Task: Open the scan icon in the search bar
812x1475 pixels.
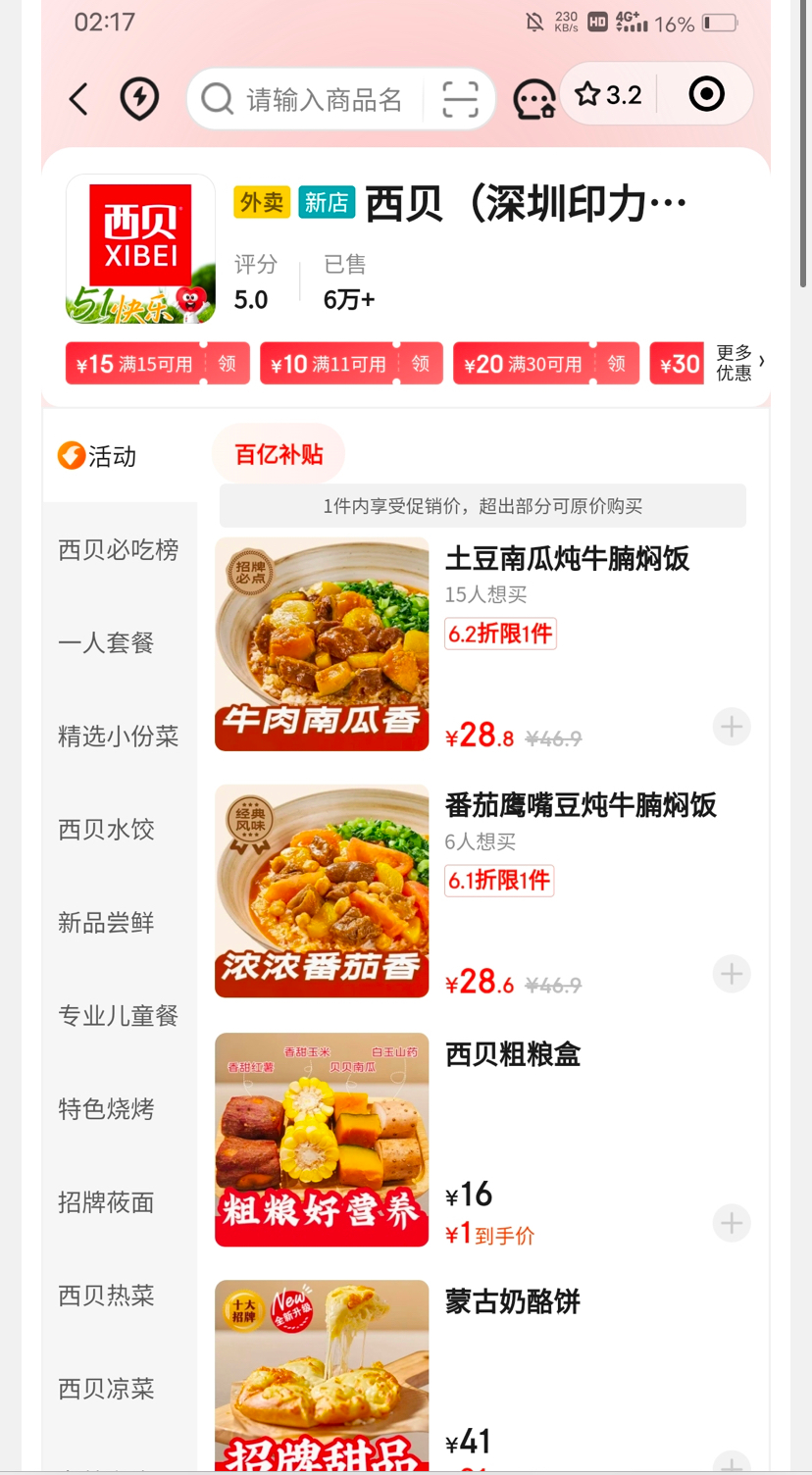Action: 459,99
